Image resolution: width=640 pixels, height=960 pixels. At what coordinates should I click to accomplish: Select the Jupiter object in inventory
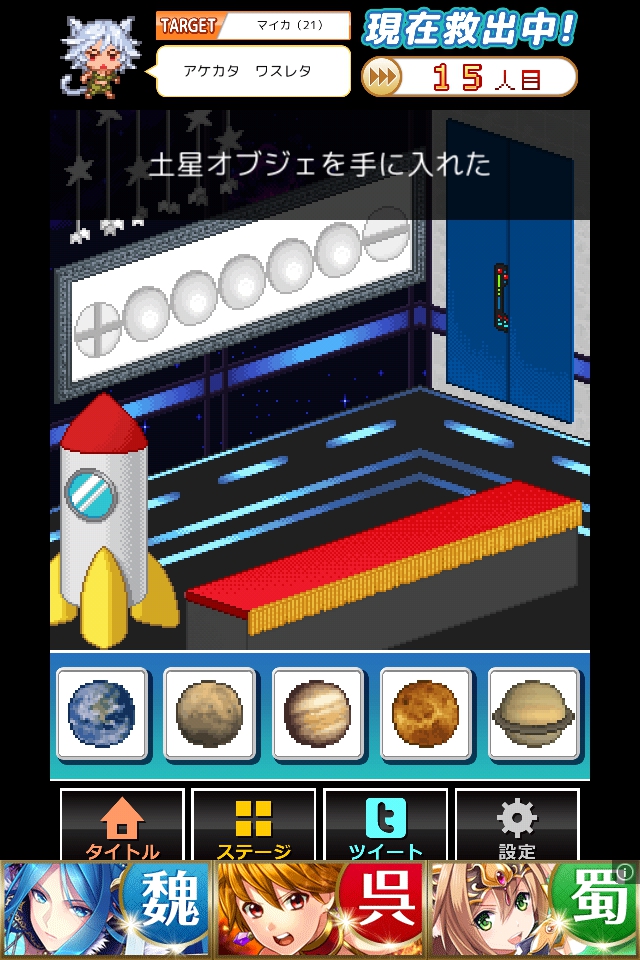click(318, 714)
